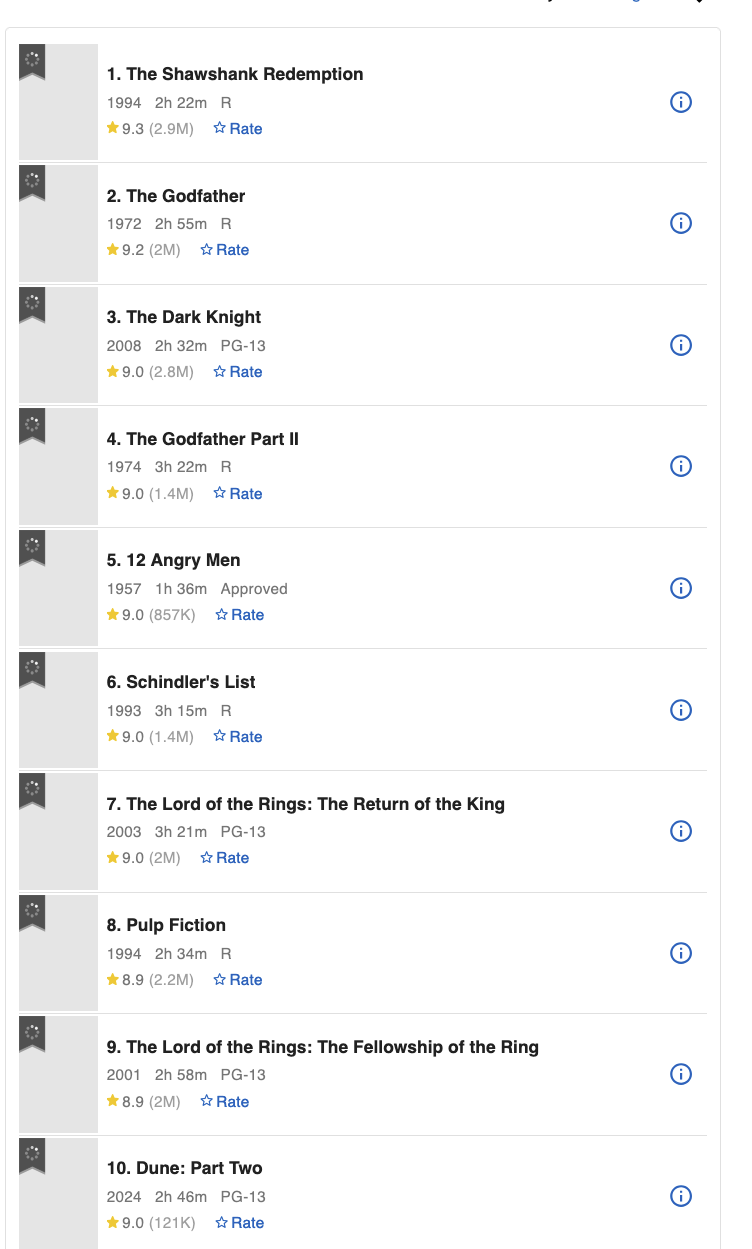Open The Dark Knight title

pyautogui.click(x=184, y=317)
